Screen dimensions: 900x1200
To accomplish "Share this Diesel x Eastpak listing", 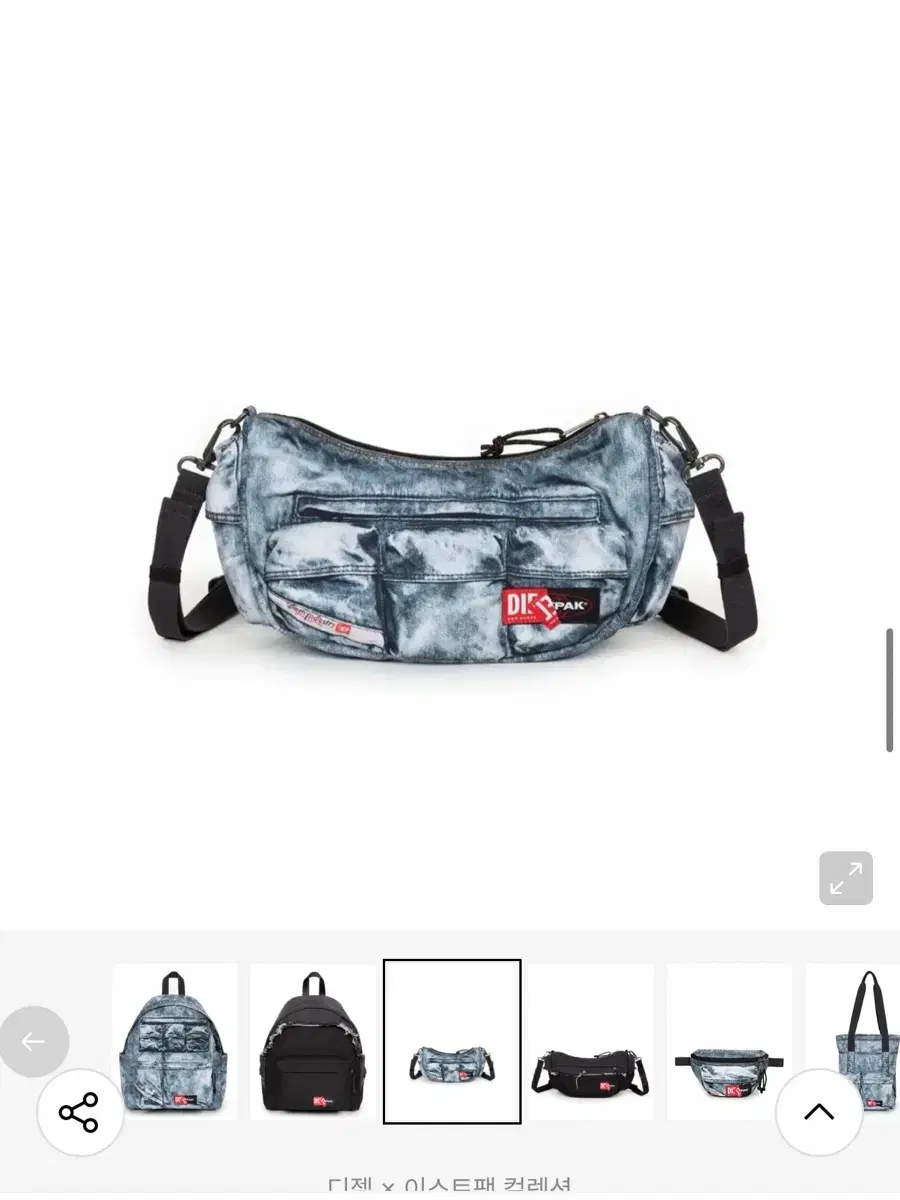I will click(x=80, y=1112).
